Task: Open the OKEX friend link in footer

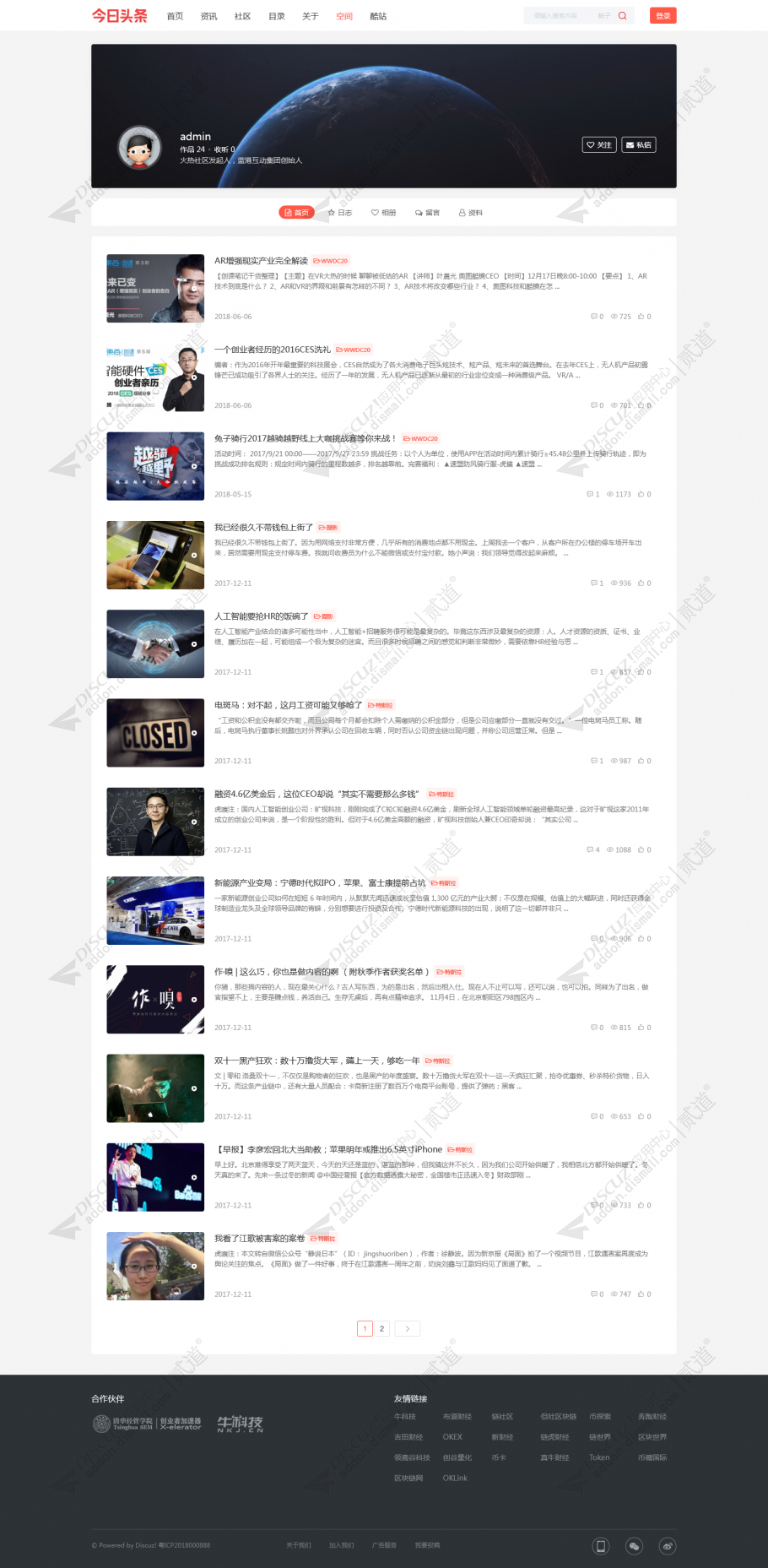Action: pyautogui.click(x=452, y=1436)
